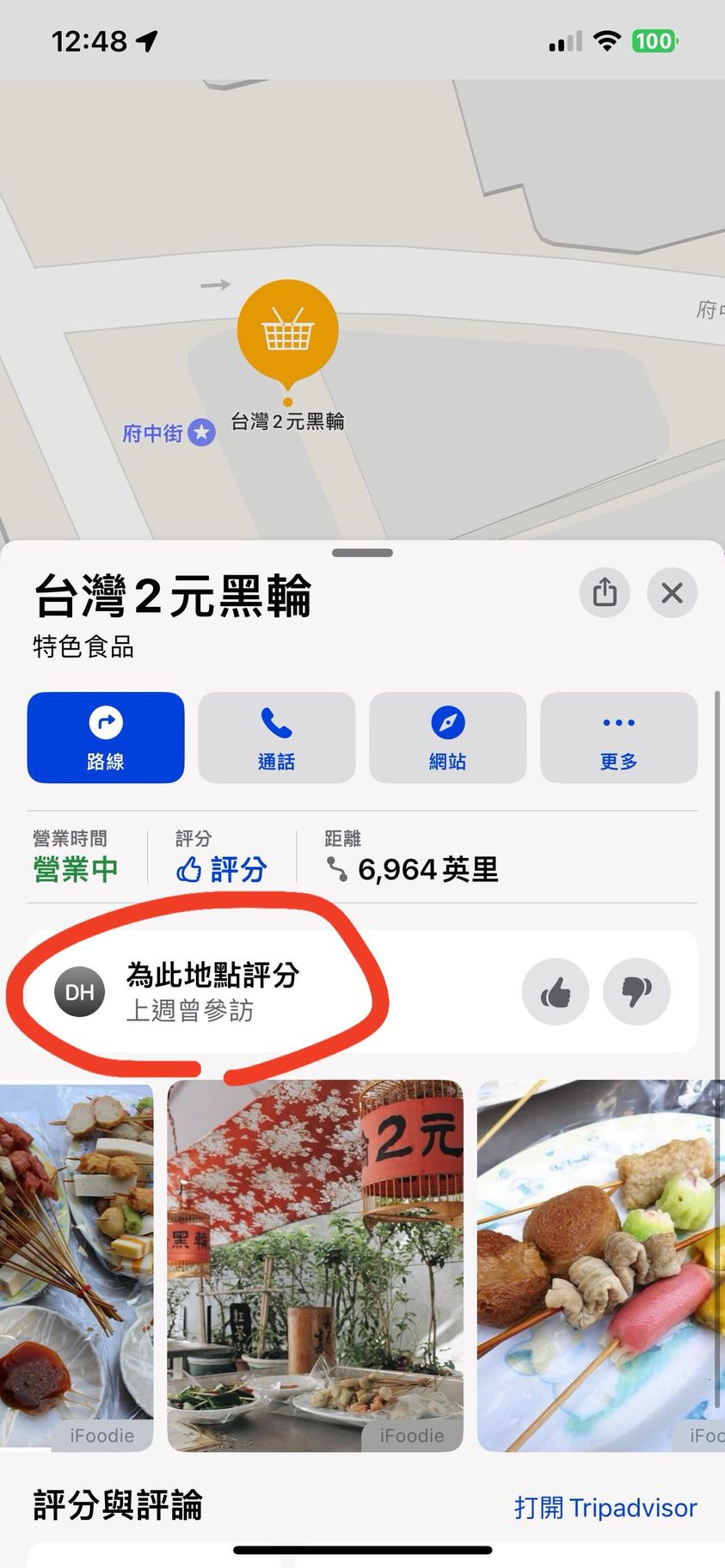Select the 台灣2元黑輪 map pin
Viewport: 725px width, 1568px height.
pos(287,331)
